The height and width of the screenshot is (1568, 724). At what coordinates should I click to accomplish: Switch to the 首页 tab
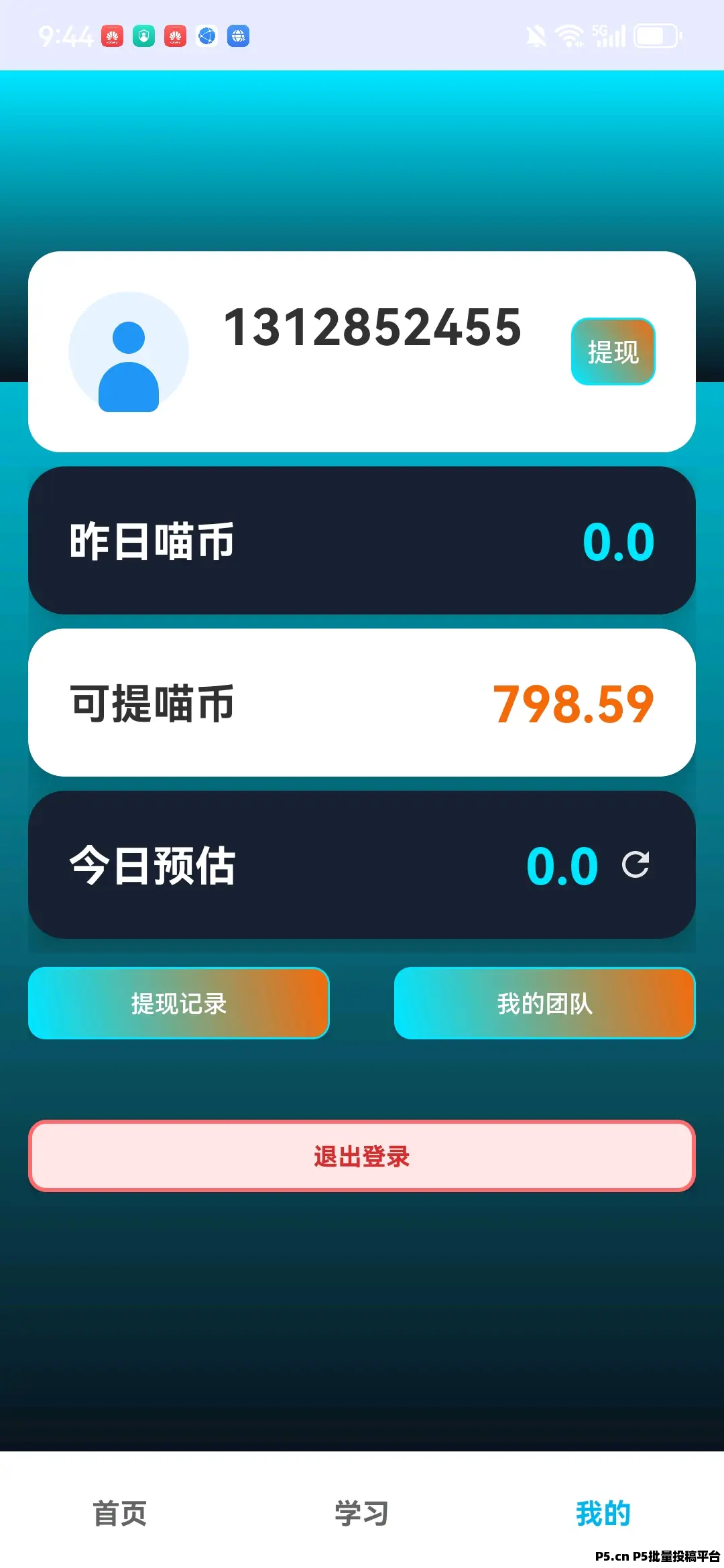[120, 1513]
